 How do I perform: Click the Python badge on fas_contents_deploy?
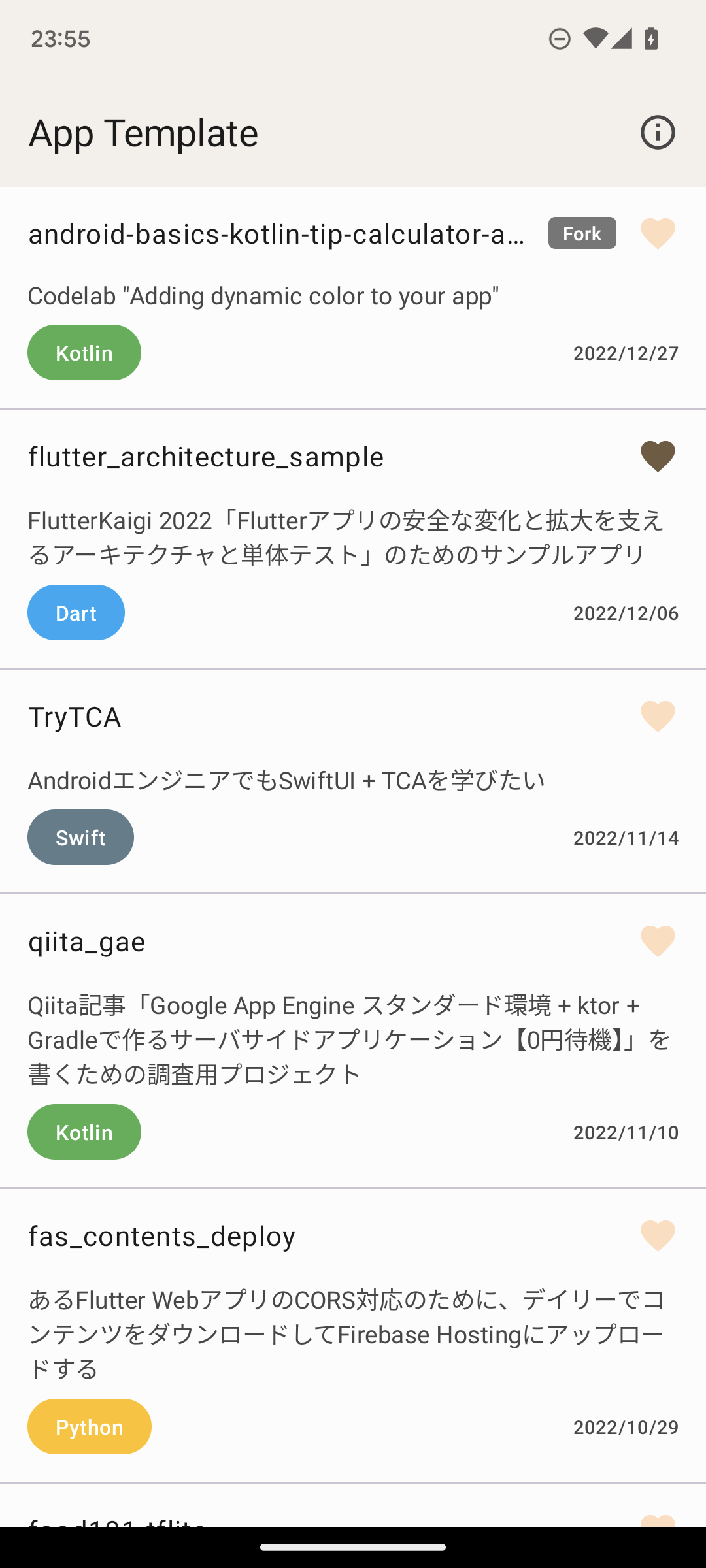coord(89,1426)
